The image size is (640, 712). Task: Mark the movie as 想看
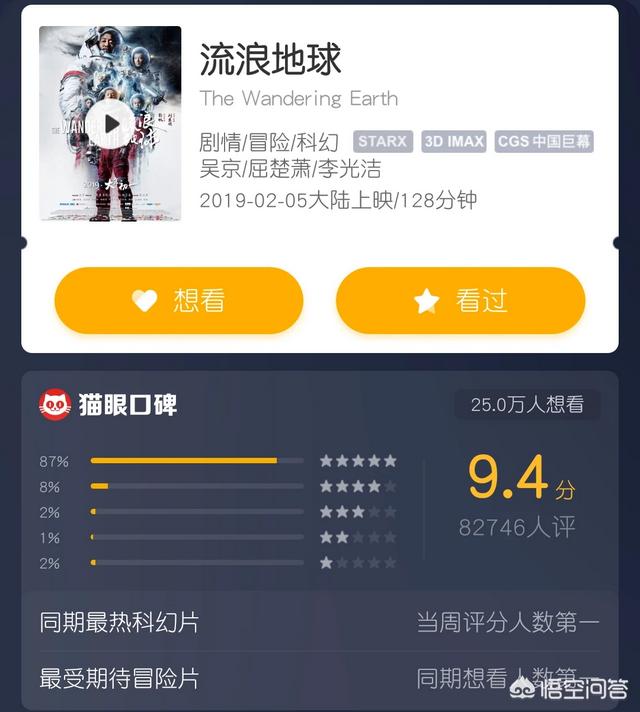(179, 300)
